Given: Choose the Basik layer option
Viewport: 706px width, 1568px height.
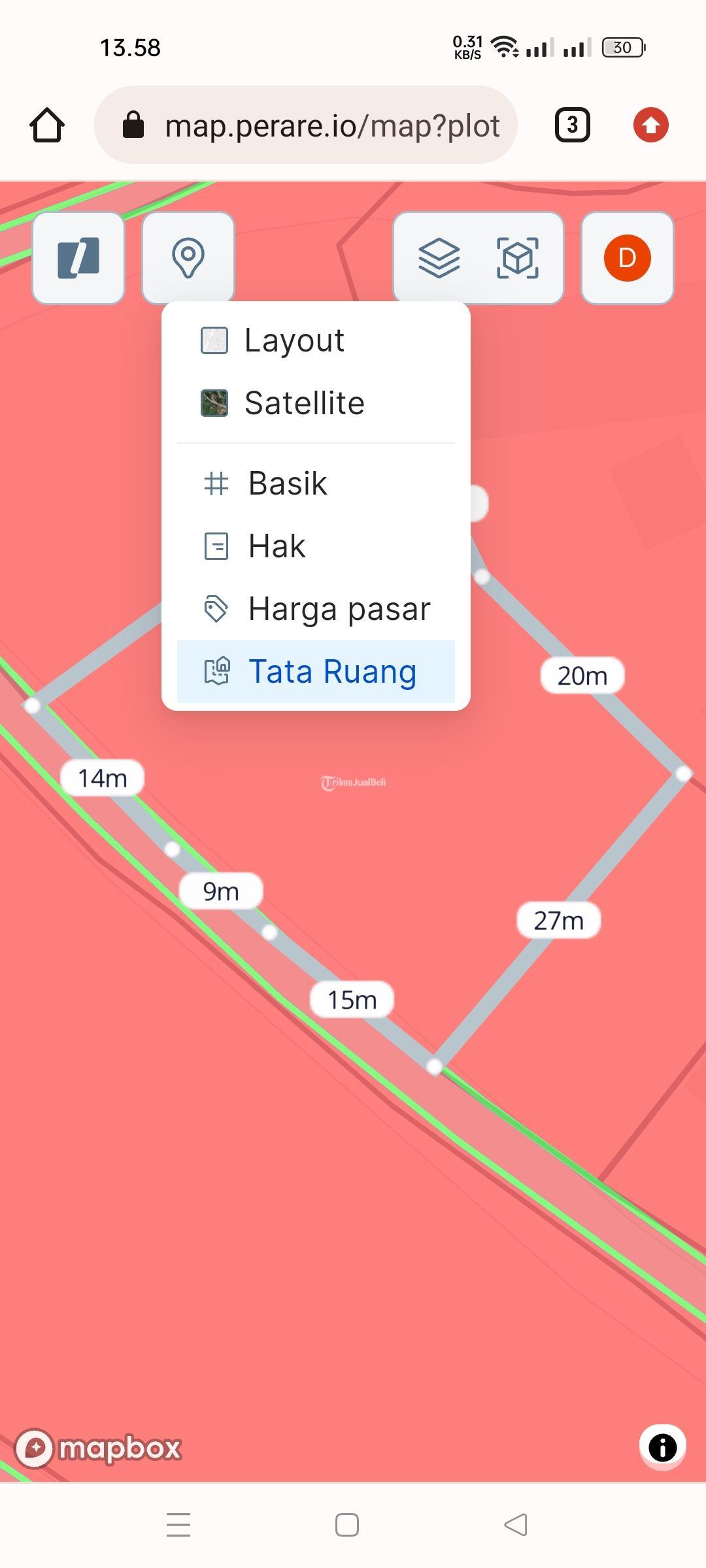Looking at the screenshot, I should pyautogui.click(x=288, y=483).
